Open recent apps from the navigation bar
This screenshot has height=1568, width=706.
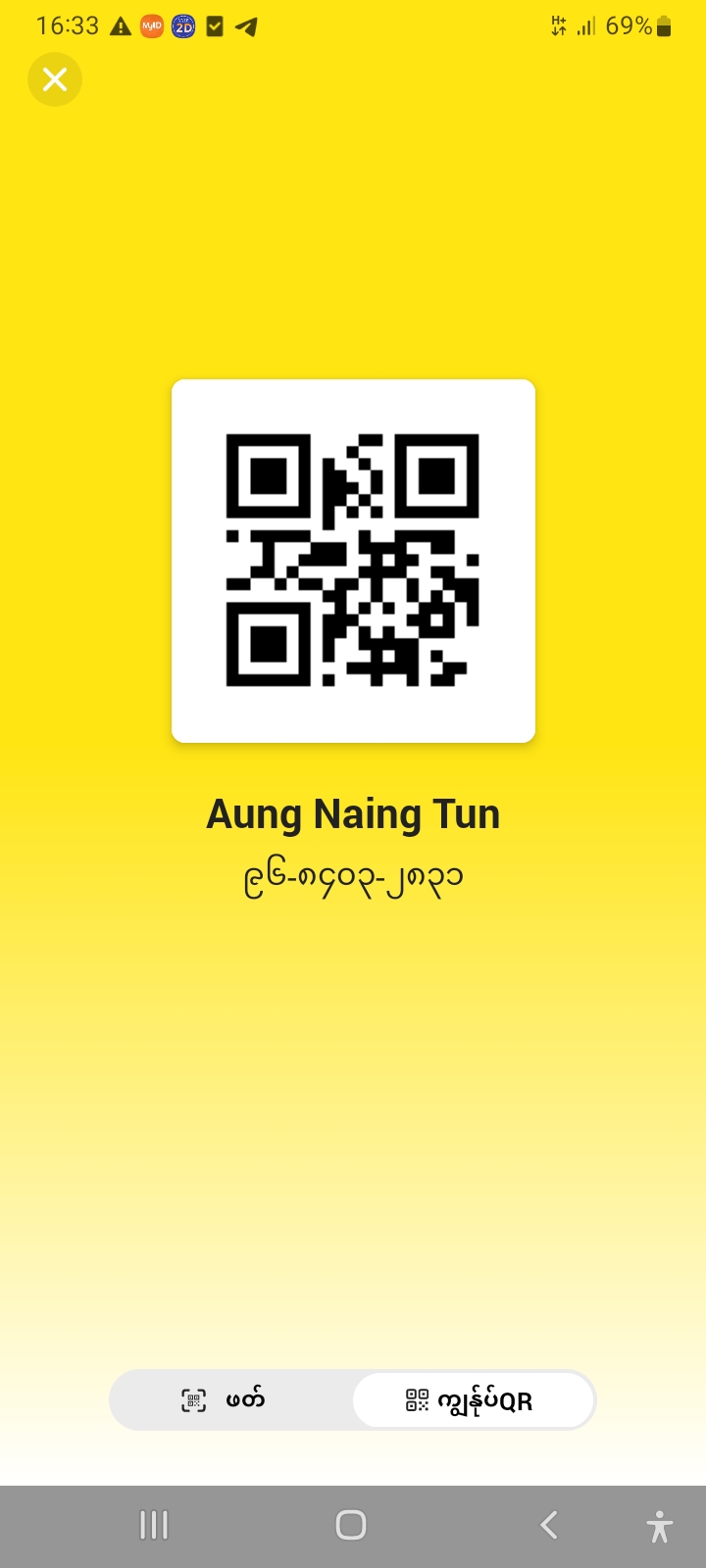click(154, 1525)
